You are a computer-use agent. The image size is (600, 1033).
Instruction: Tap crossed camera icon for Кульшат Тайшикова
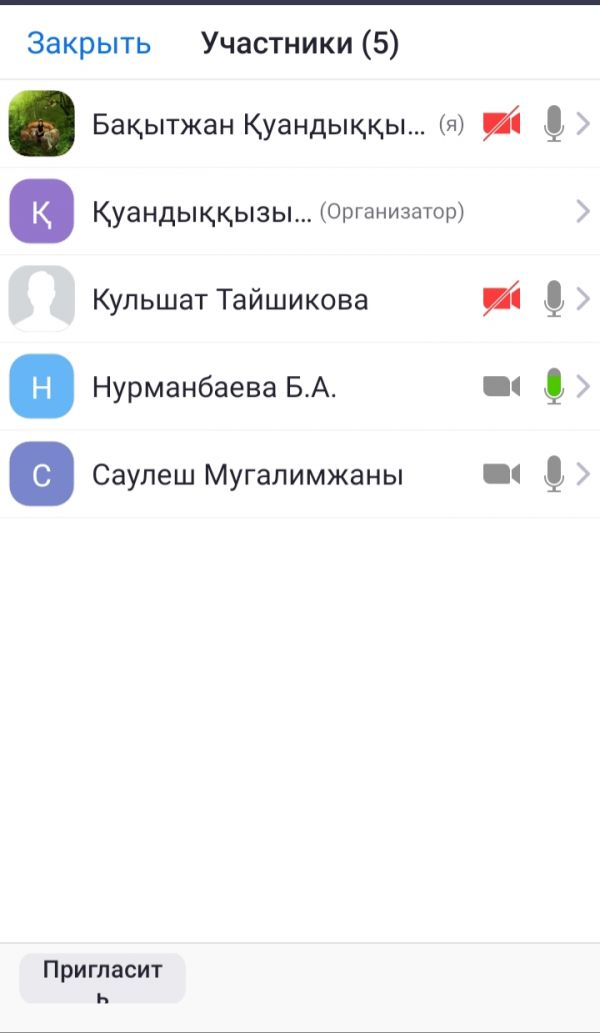click(501, 299)
